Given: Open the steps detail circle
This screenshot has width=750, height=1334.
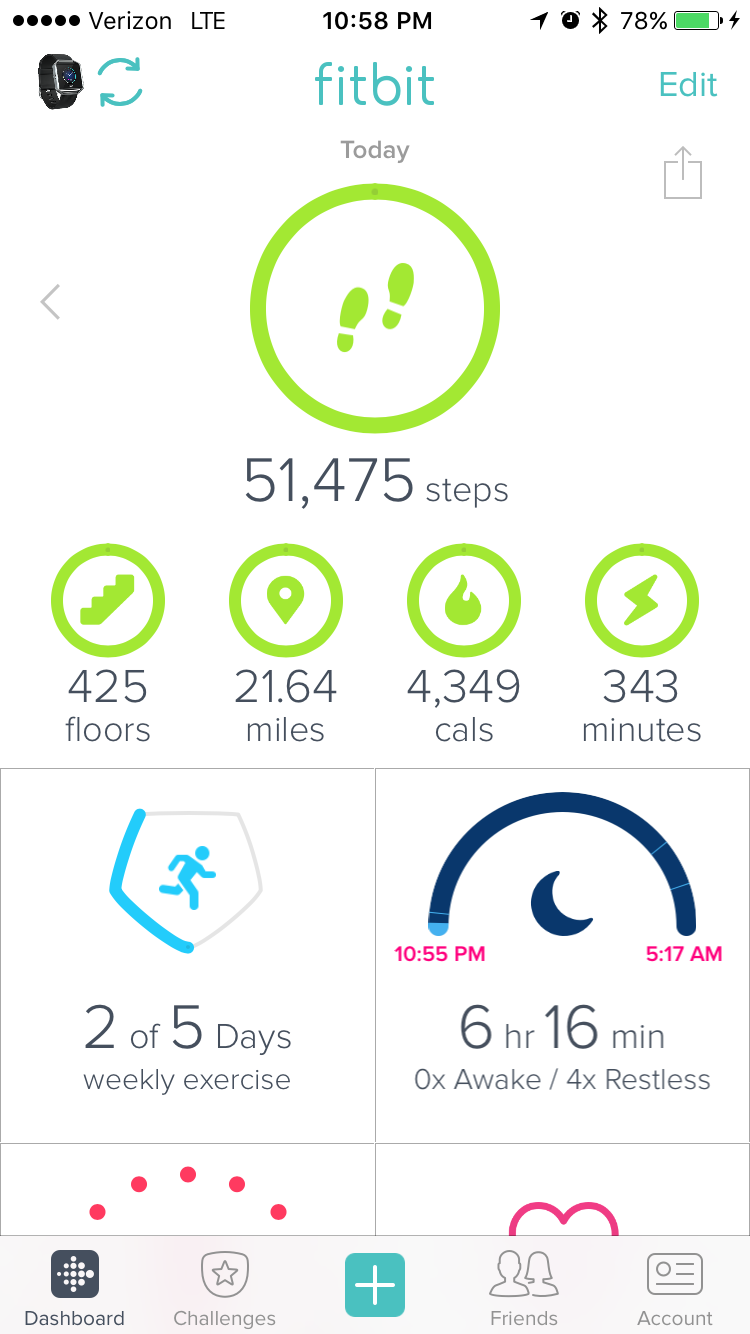Looking at the screenshot, I should pos(374,308).
